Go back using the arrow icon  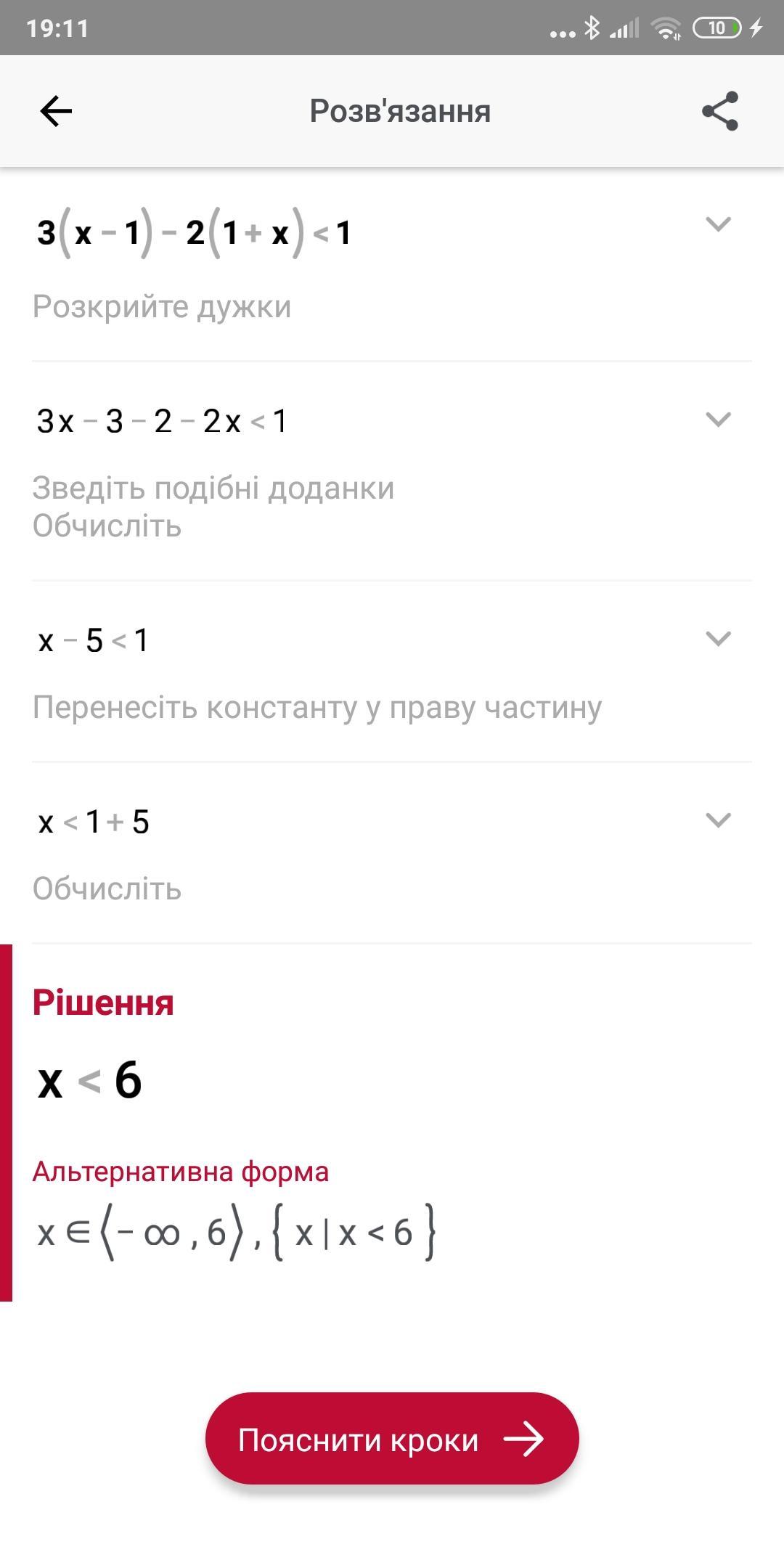click(x=56, y=111)
